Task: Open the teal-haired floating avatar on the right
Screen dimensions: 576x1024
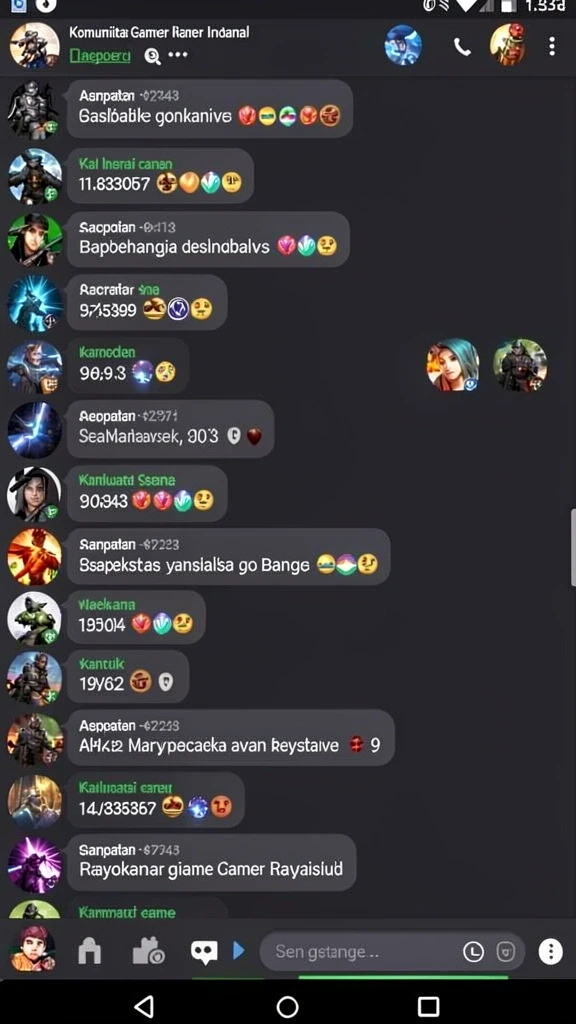Action: coord(453,365)
